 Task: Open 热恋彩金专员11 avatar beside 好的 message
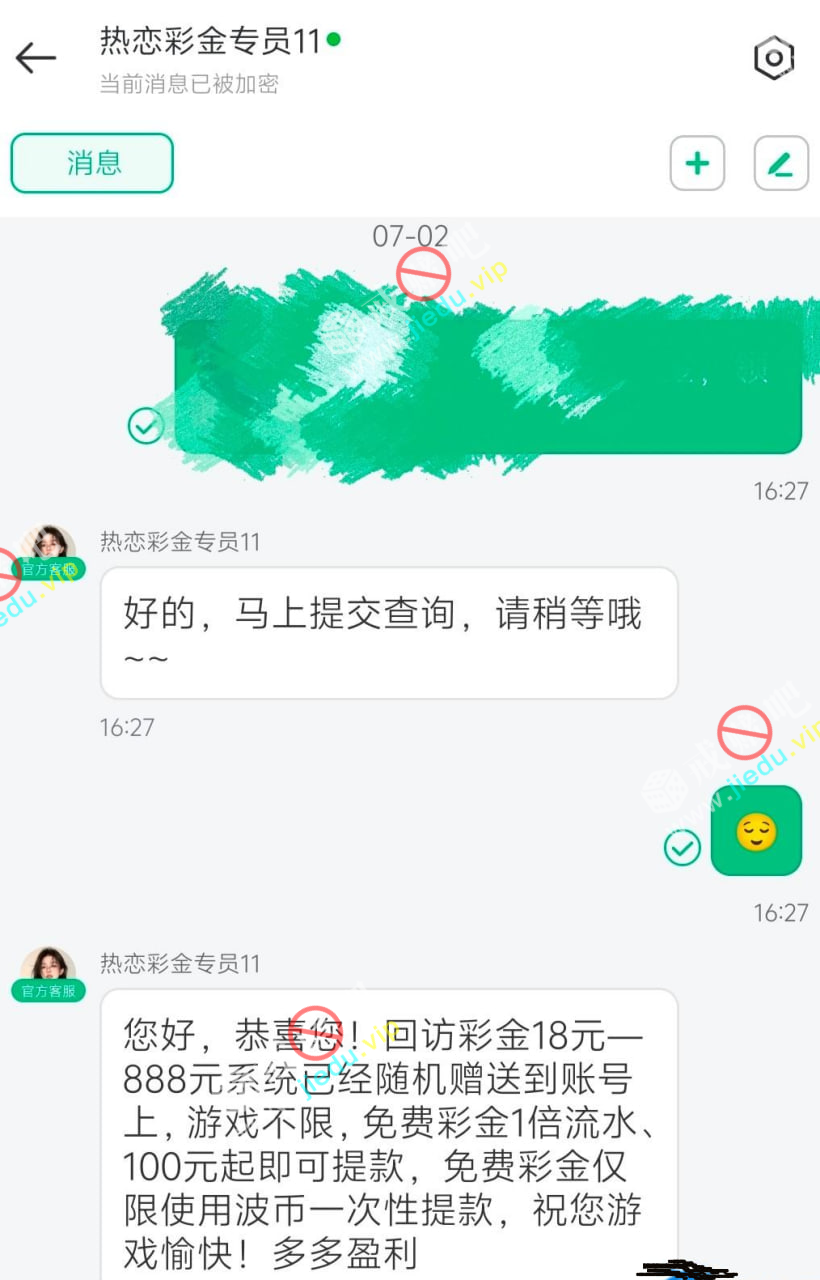(48, 548)
